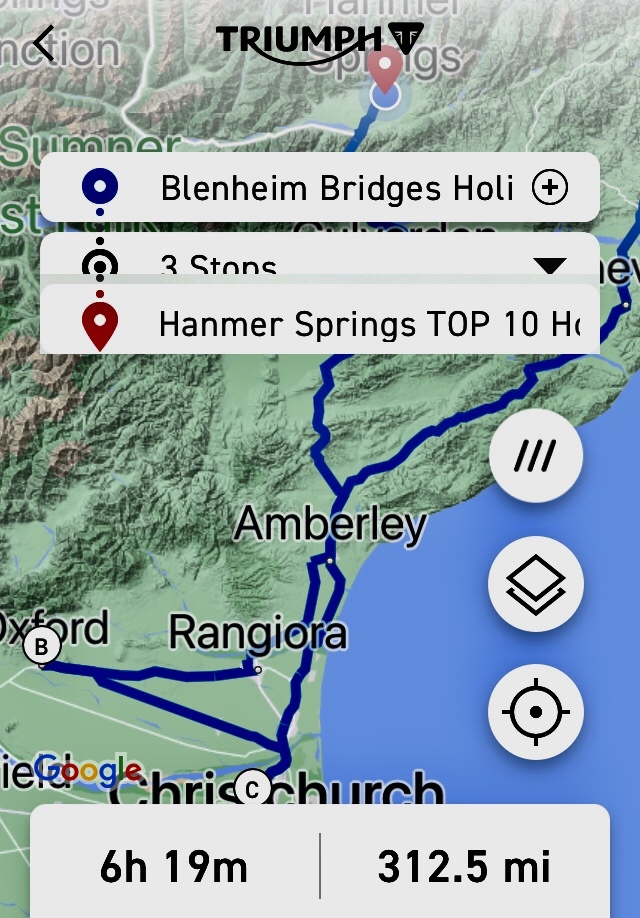The width and height of the screenshot is (640, 918).
Task: Expand the 3 Stops list
Action: point(549,264)
